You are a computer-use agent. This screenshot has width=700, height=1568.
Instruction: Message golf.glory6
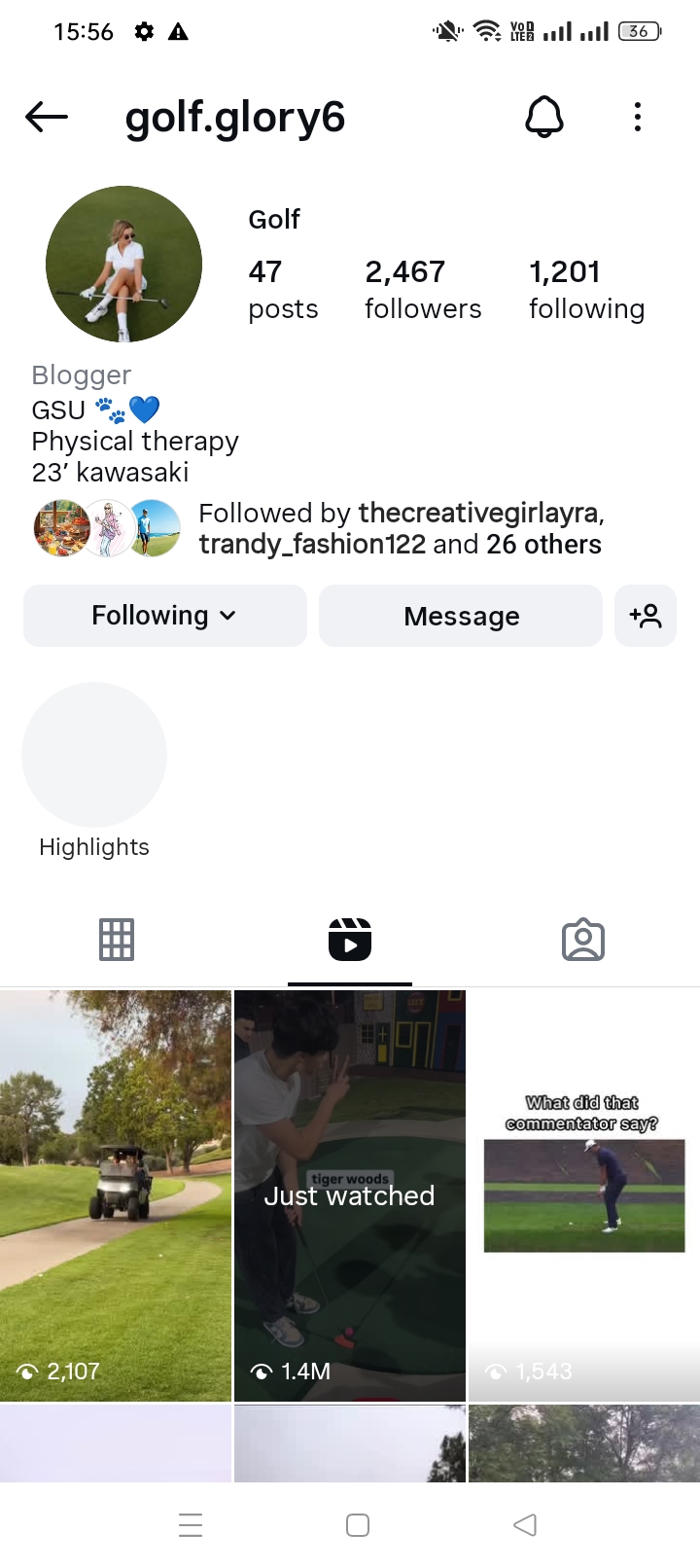click(461, 616)
